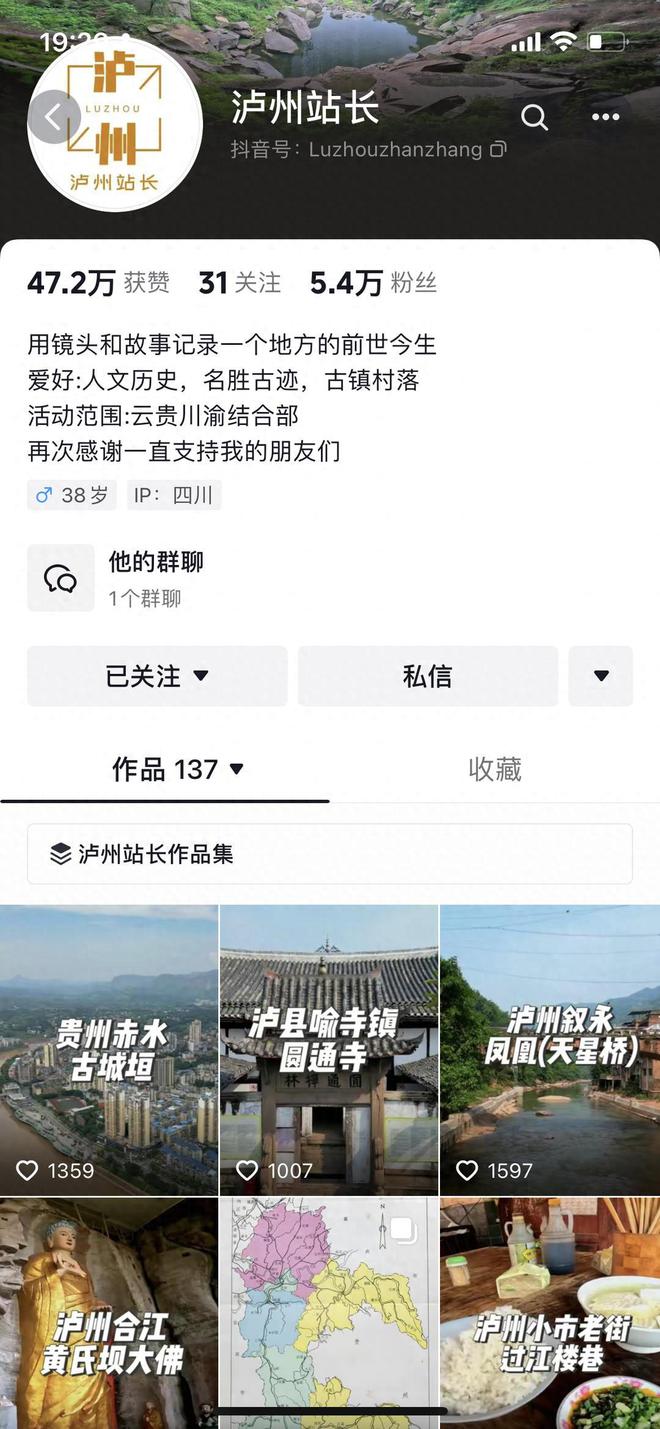Image resolution: width=660 pixels, height=1429 pixels.
Task: Go back using the arrow icon
Action: point(54,117)
